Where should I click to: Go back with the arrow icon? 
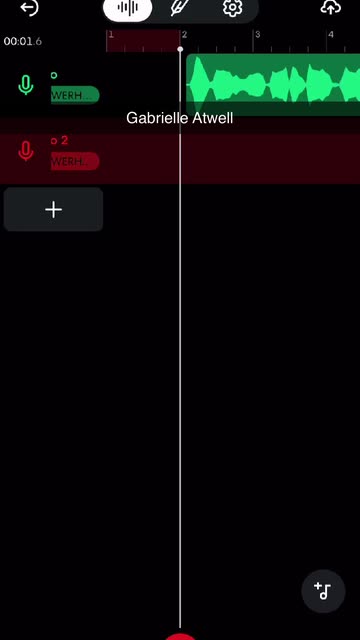[29, 7]
